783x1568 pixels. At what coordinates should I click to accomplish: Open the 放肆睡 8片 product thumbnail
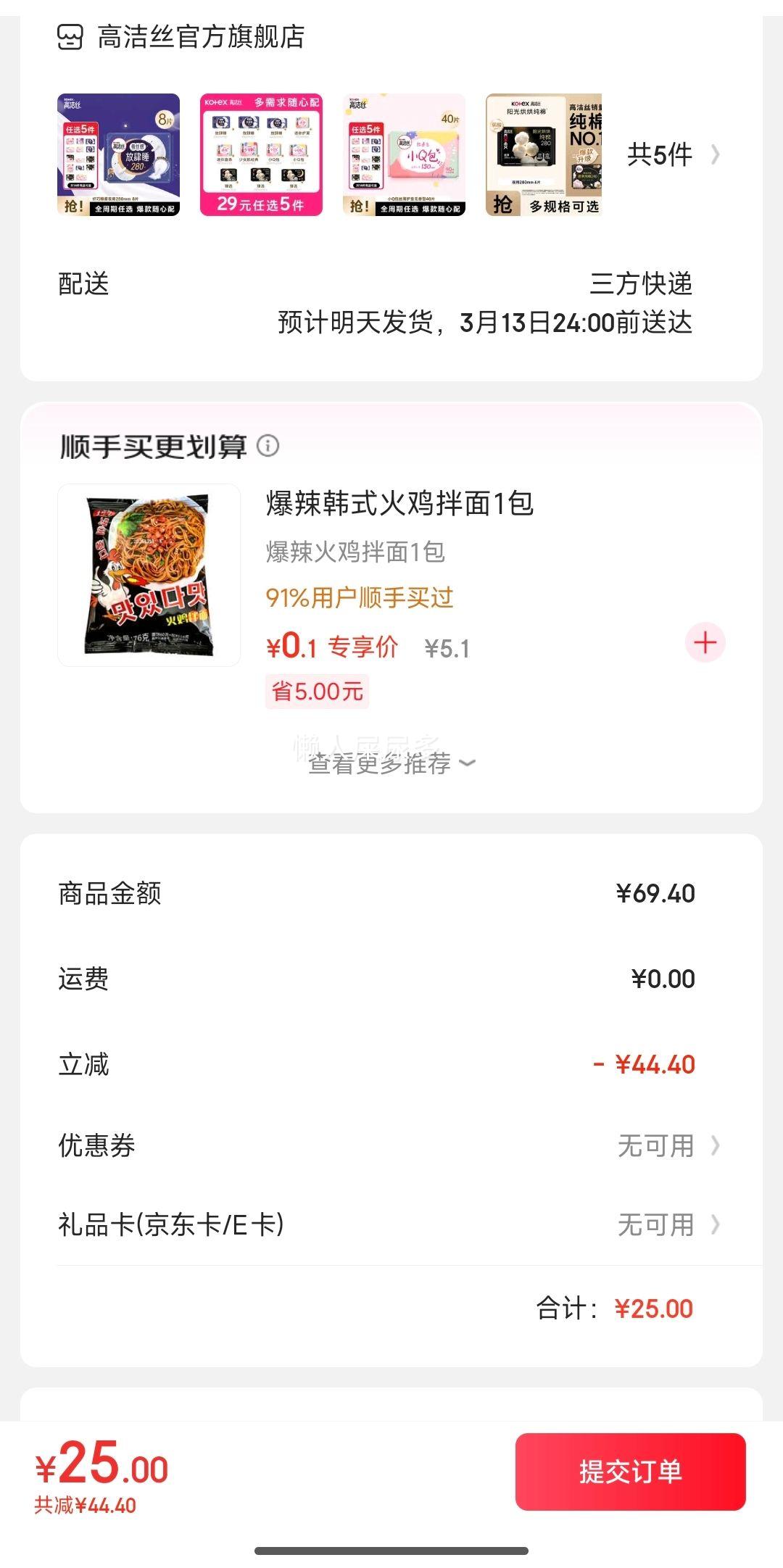point(119,154)
